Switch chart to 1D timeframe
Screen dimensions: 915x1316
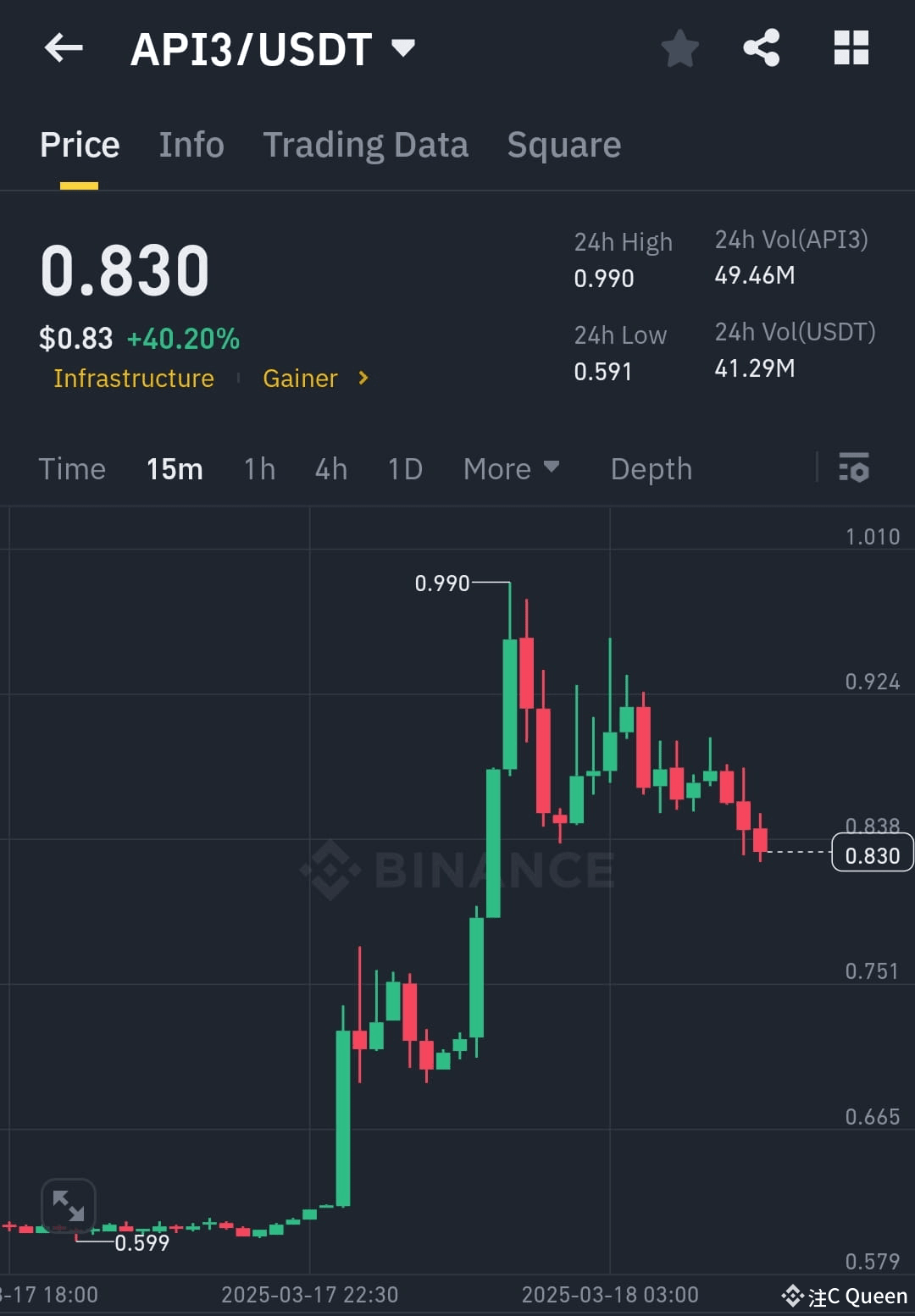(x=404, y=468)
